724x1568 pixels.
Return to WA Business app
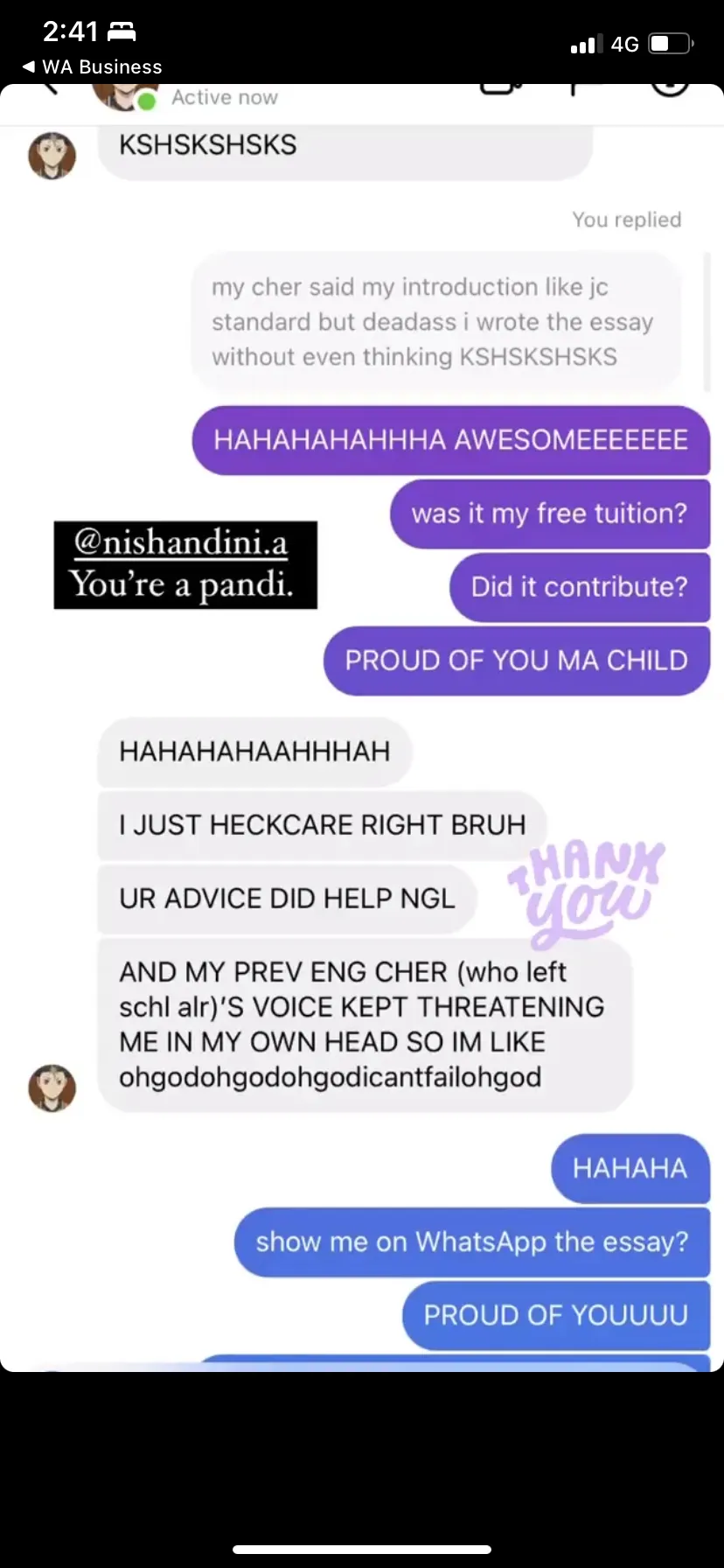coord(91,67)
